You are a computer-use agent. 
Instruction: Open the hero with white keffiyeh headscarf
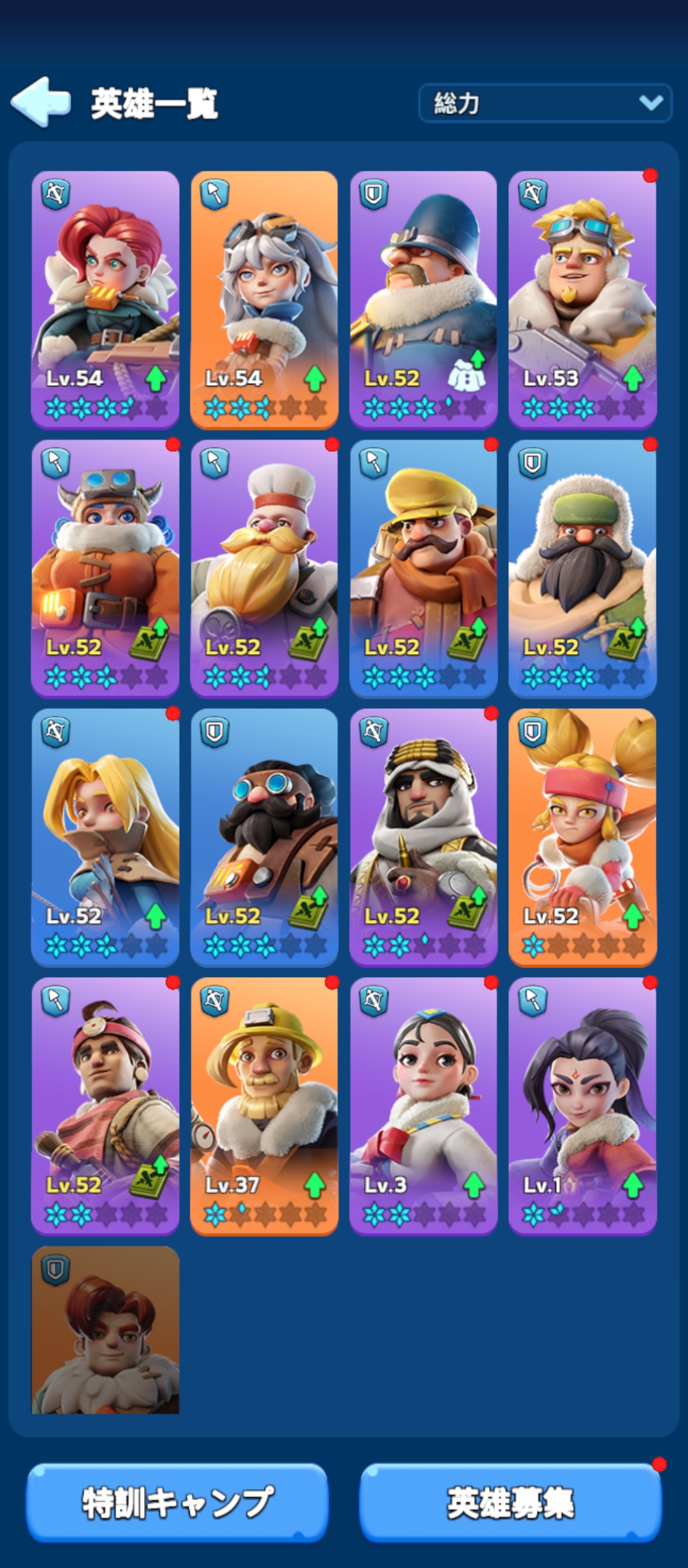click(x=423, y=836)
